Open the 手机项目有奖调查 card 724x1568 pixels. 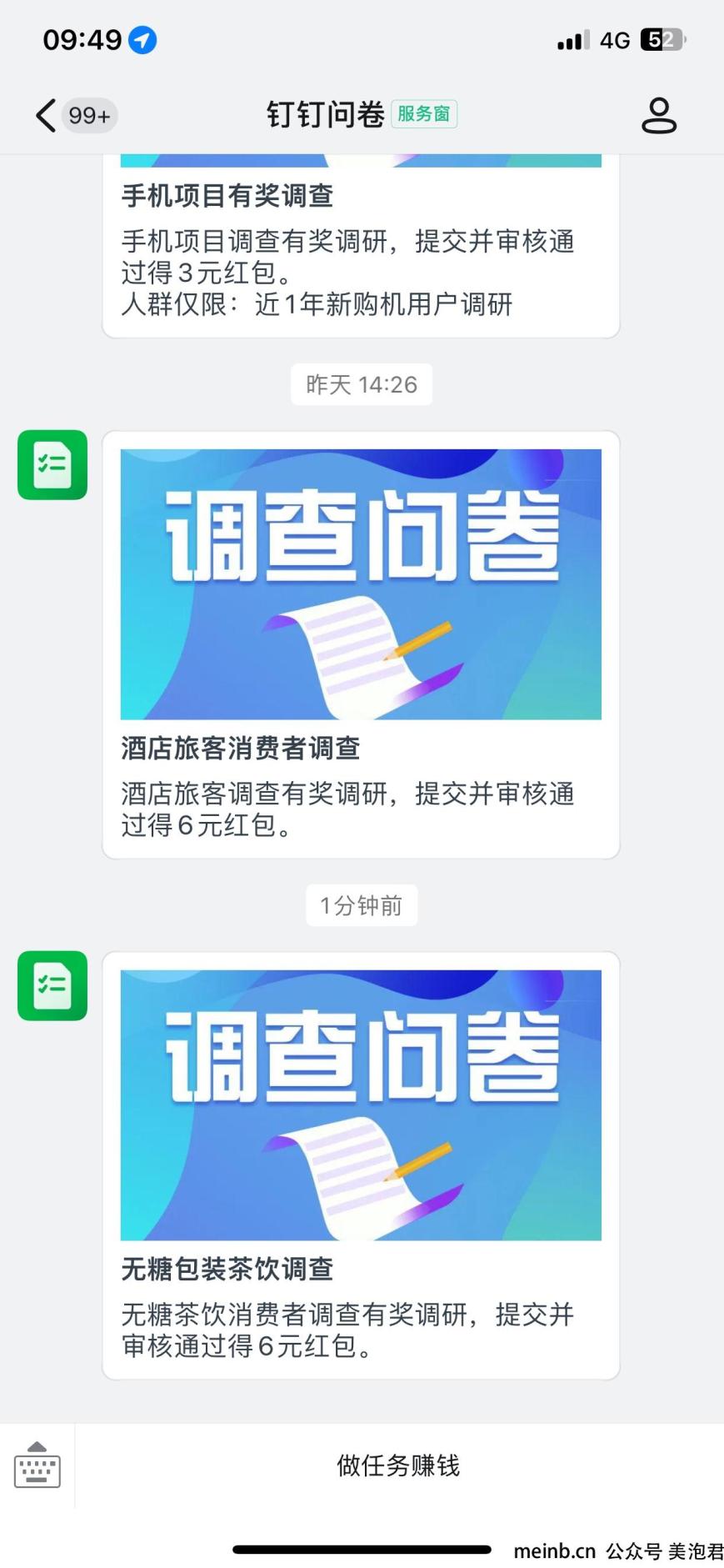point(360,250)
